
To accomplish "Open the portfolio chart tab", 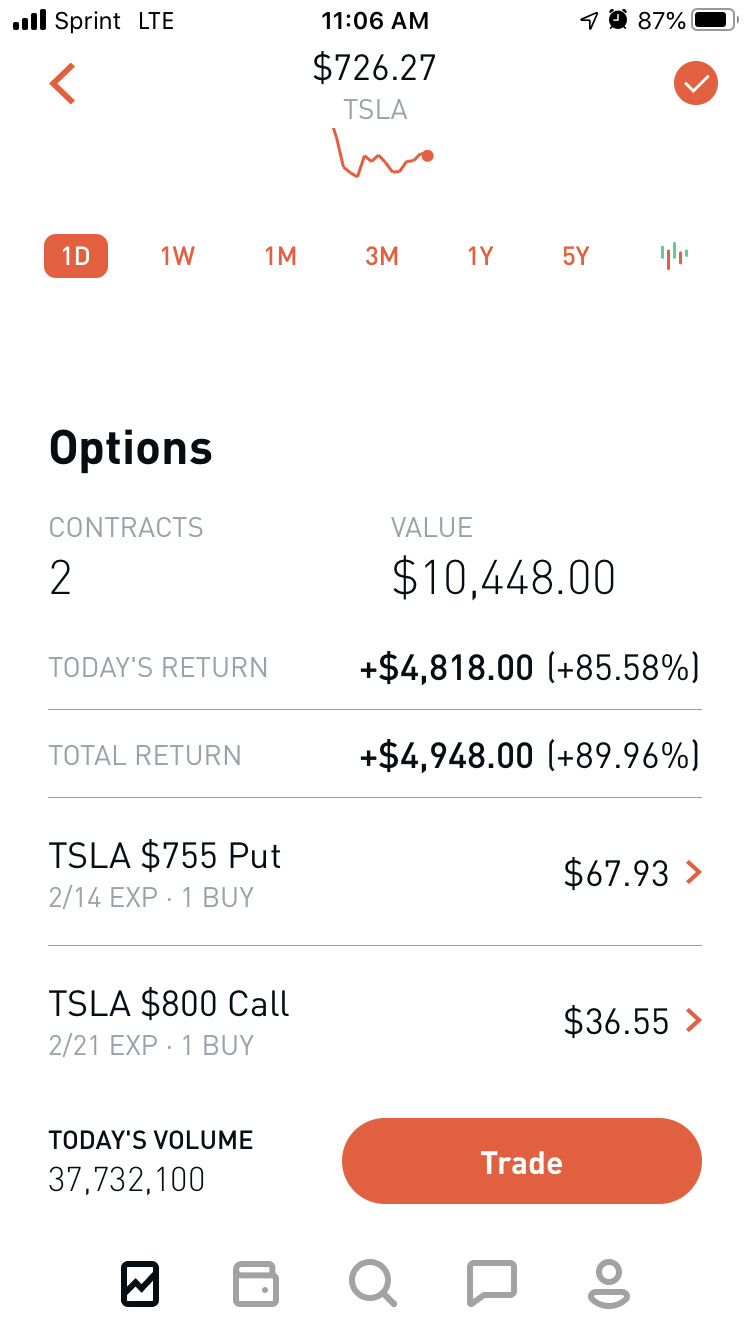I will point(140,1283).
